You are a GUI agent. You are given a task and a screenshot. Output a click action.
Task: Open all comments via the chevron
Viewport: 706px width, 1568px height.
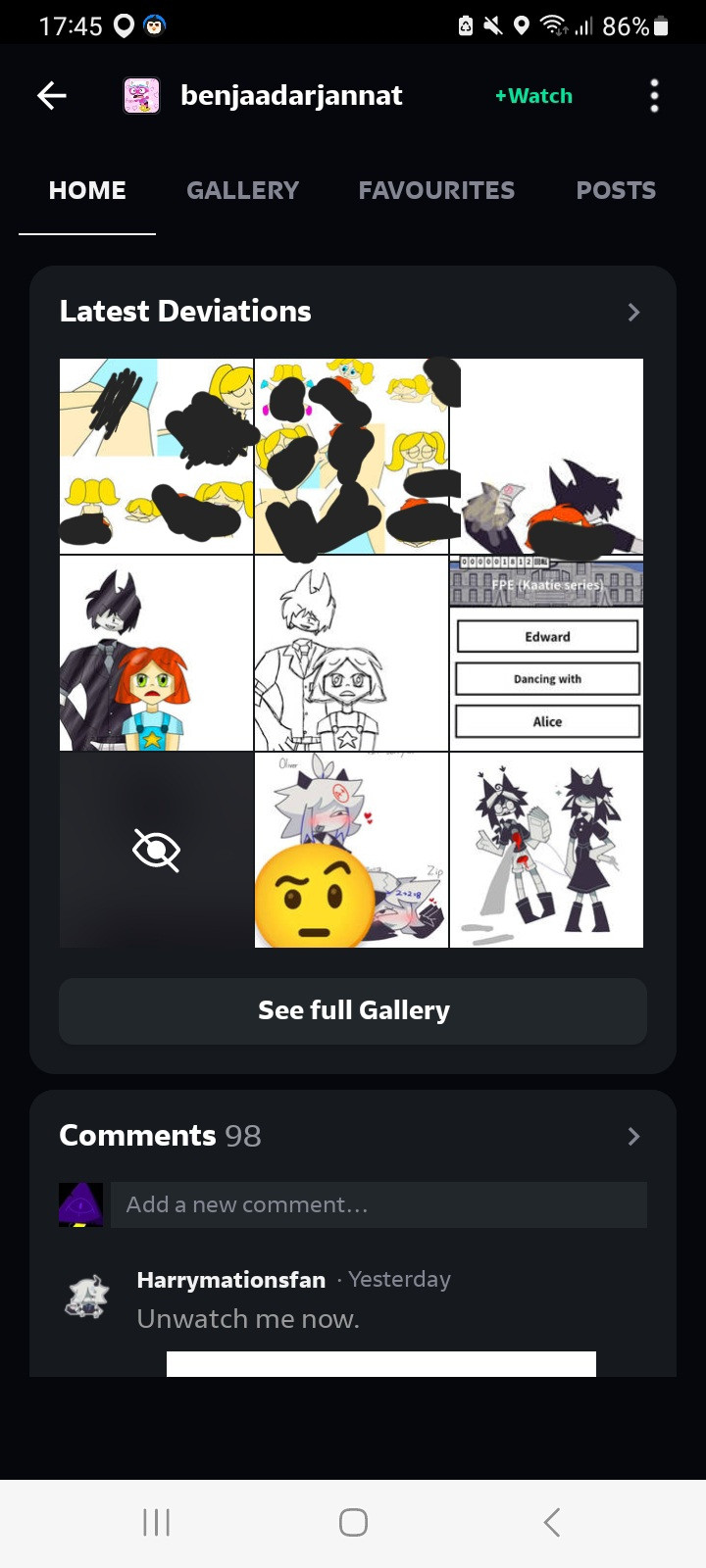click(x=633, y=1136)
